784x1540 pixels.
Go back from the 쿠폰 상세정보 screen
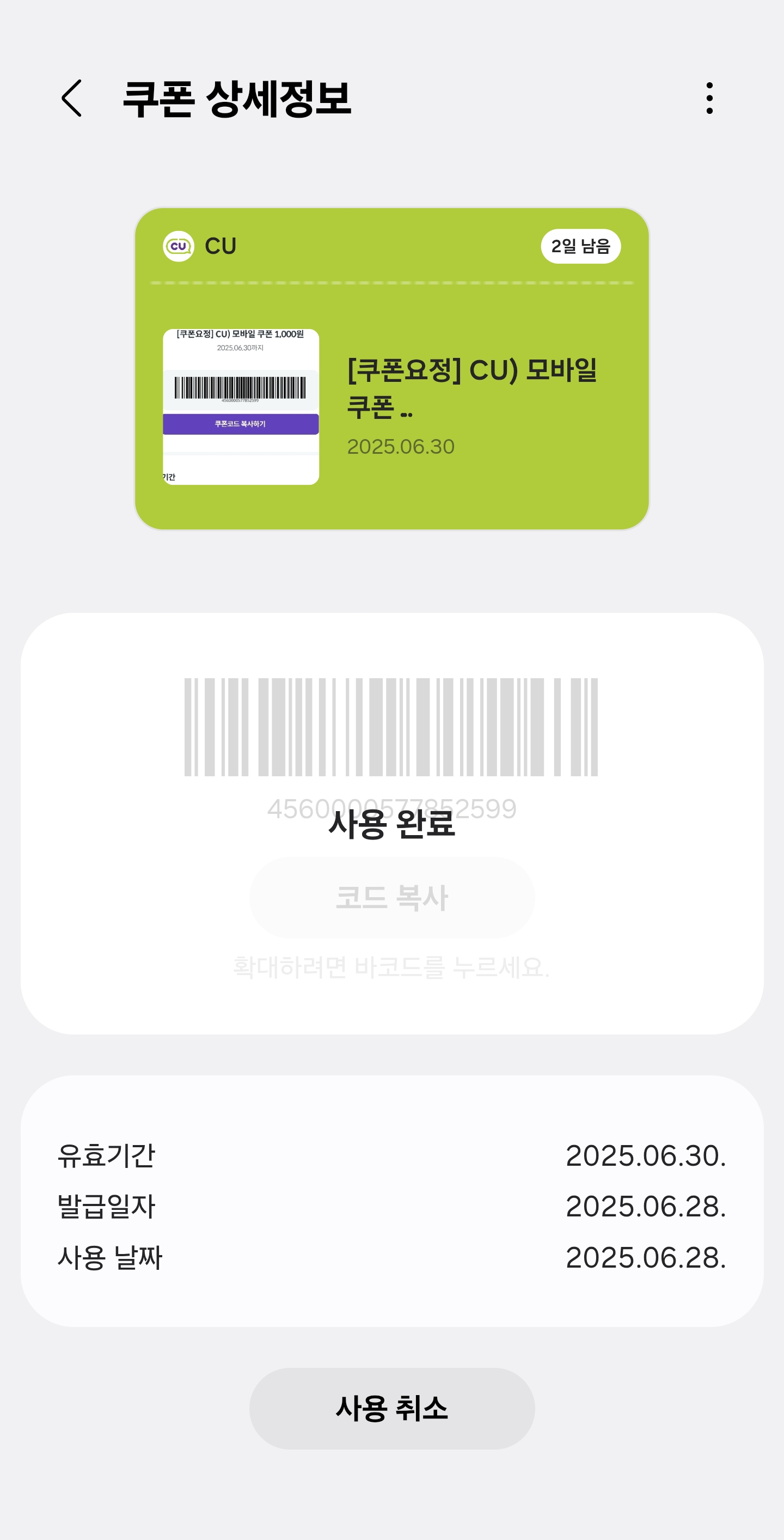pyautogui.click(x=72, y=98)
